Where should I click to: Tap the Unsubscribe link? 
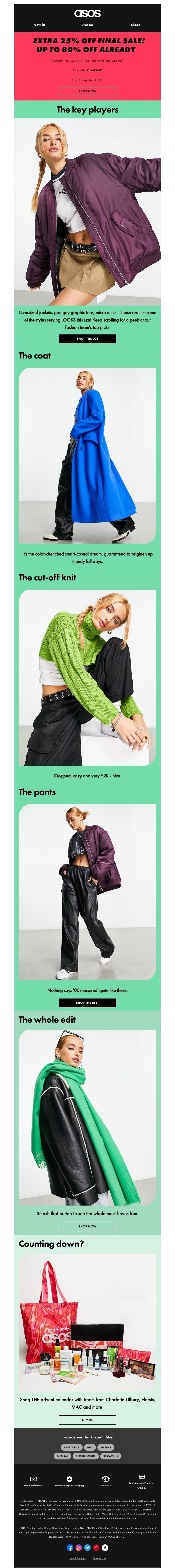100,1558
